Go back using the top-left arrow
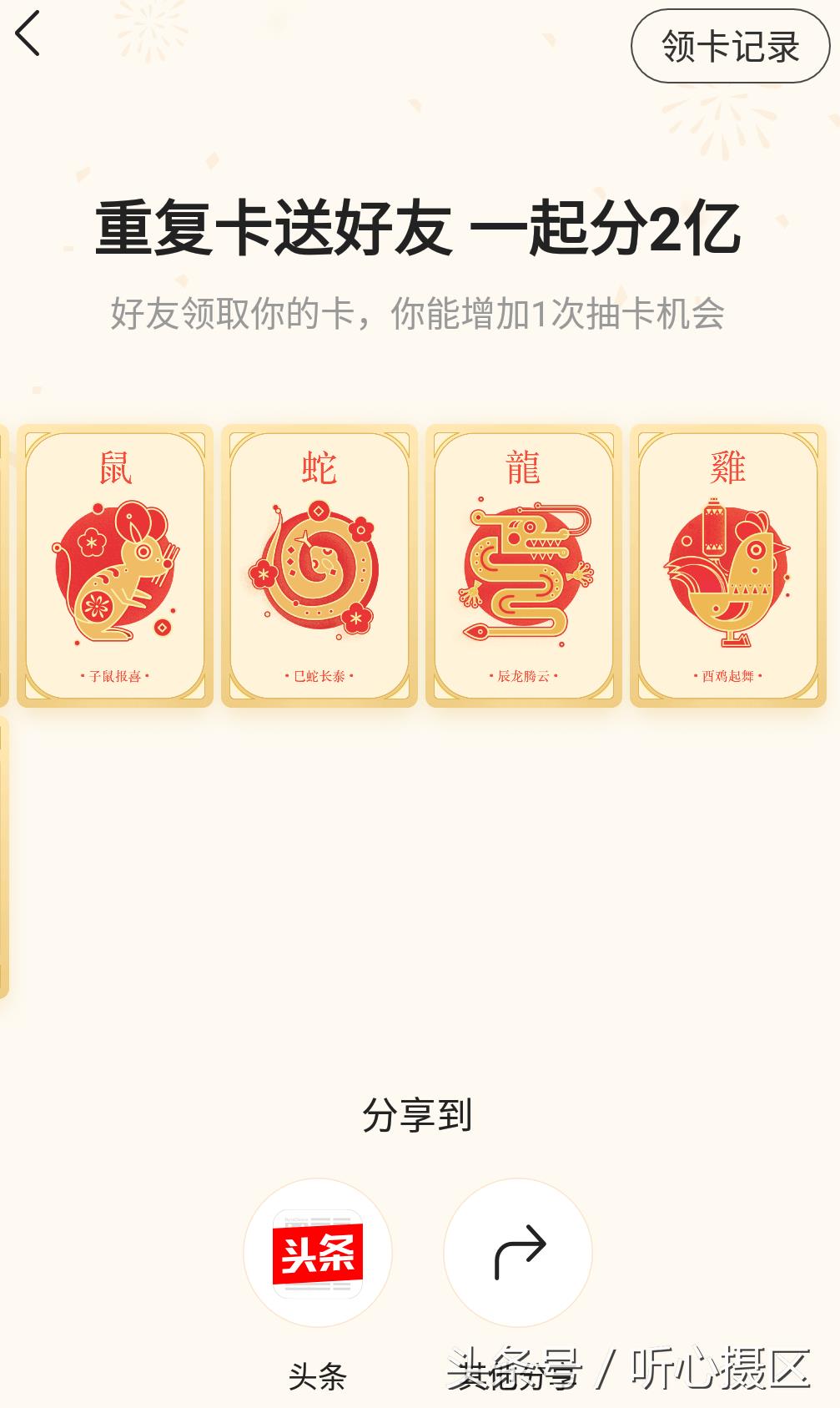This screenshot has height=1408, width=840. pyautogui.click(x=28, y=35)
